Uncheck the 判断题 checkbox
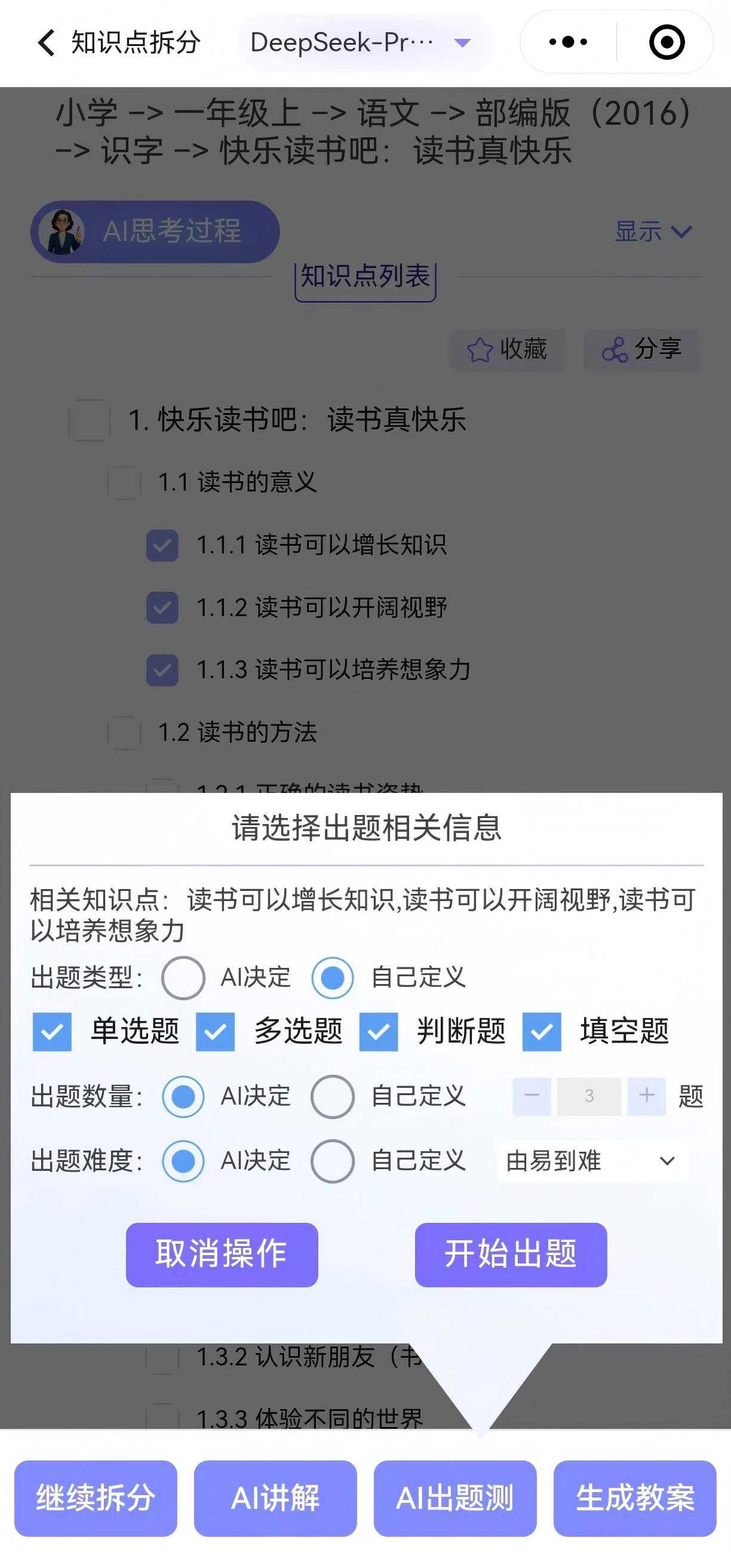Screen dimensions: 731x1568 click(x=379, y=1032)
